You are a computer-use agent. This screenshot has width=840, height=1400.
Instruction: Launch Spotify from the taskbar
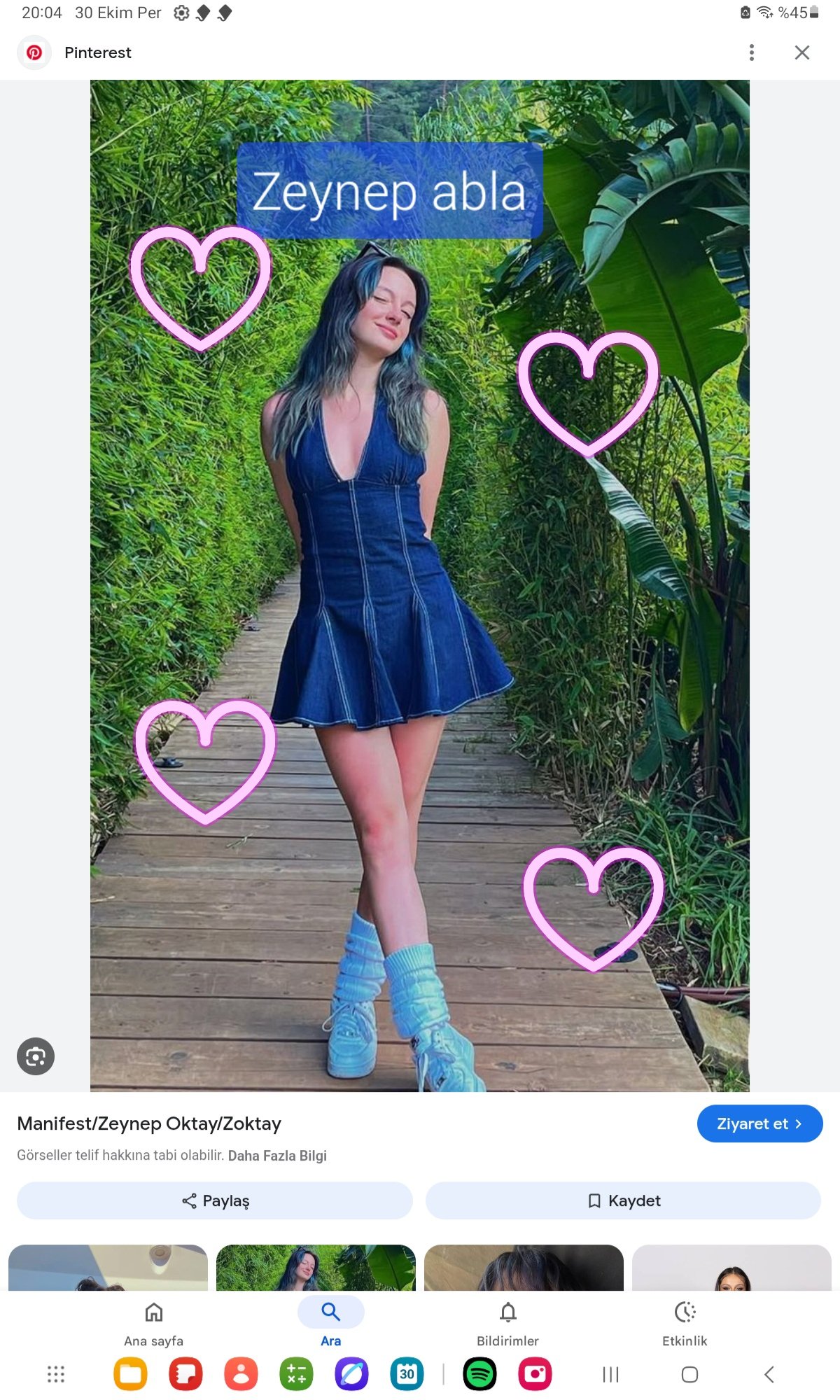coord(479,1374)
